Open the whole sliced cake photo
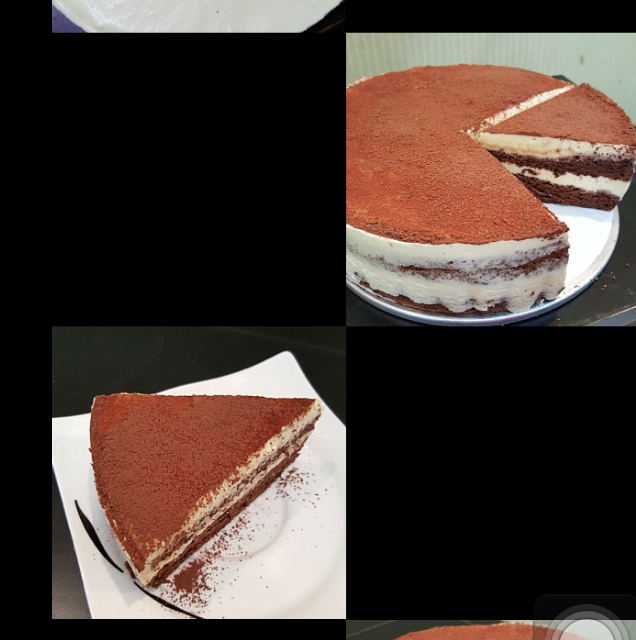 [490, 180]
